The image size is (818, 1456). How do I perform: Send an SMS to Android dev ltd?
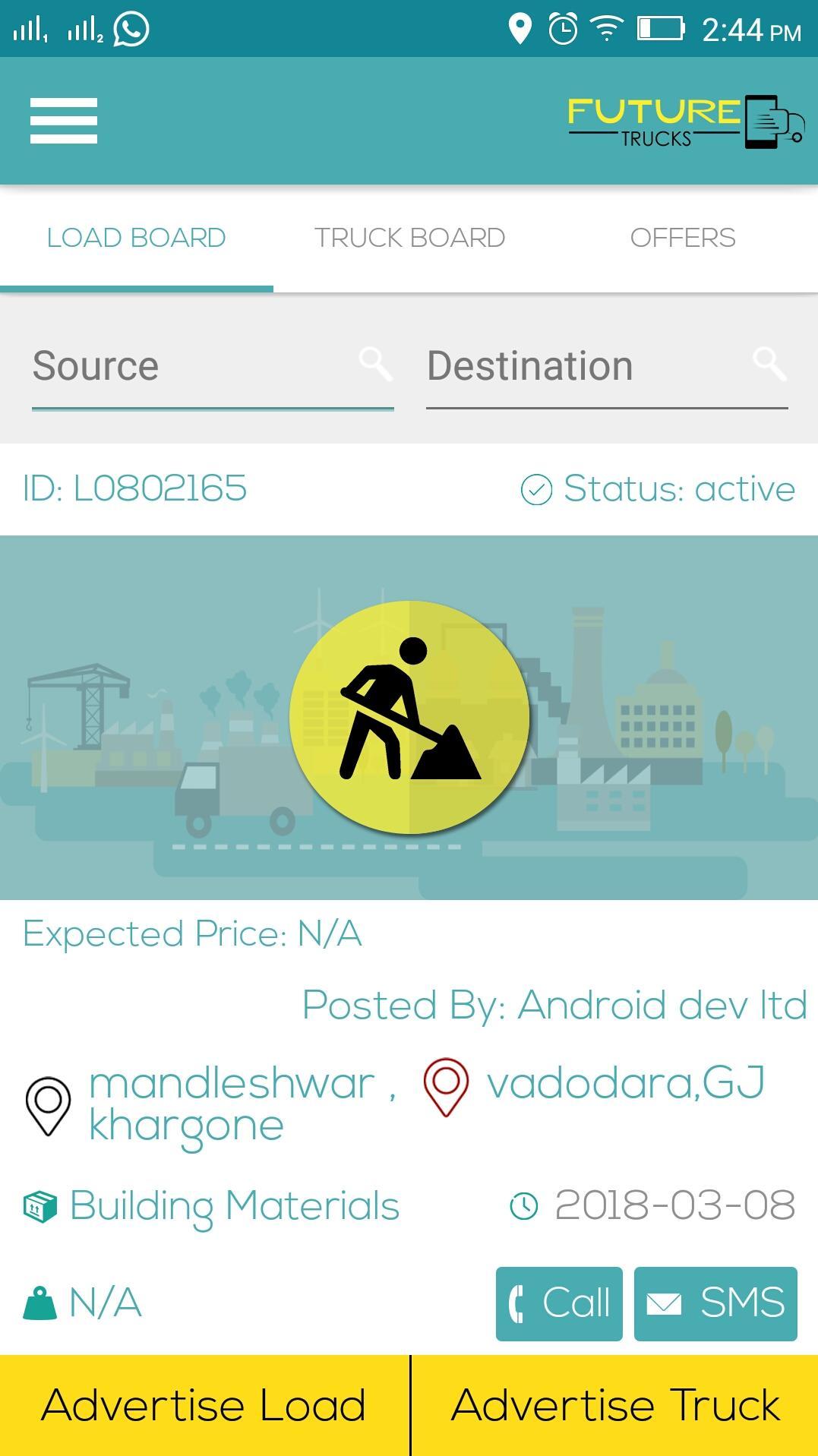pos(715,1303)
